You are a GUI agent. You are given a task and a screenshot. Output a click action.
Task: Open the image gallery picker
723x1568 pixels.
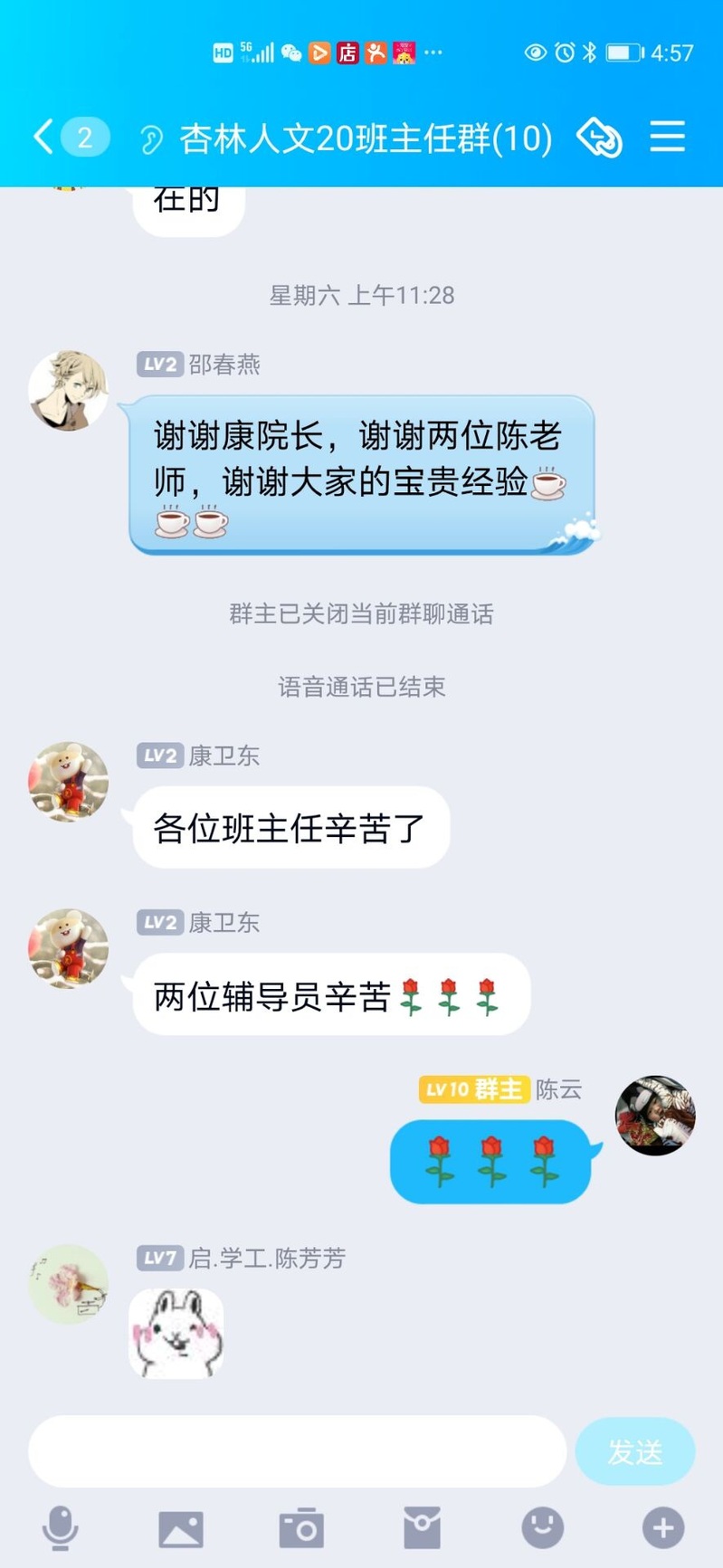181,1528
